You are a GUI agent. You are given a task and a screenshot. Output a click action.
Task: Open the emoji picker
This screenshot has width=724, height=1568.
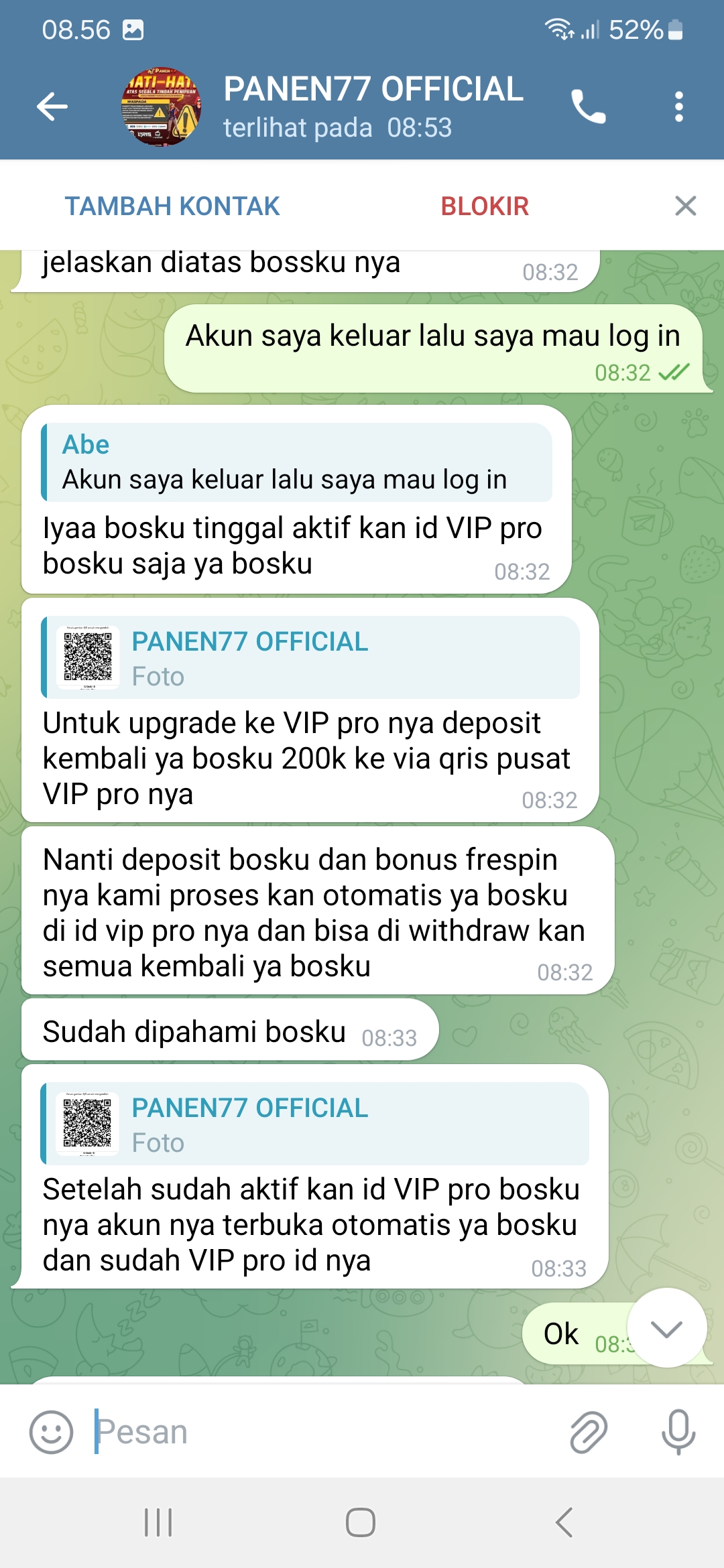[x=51, y=1432]
